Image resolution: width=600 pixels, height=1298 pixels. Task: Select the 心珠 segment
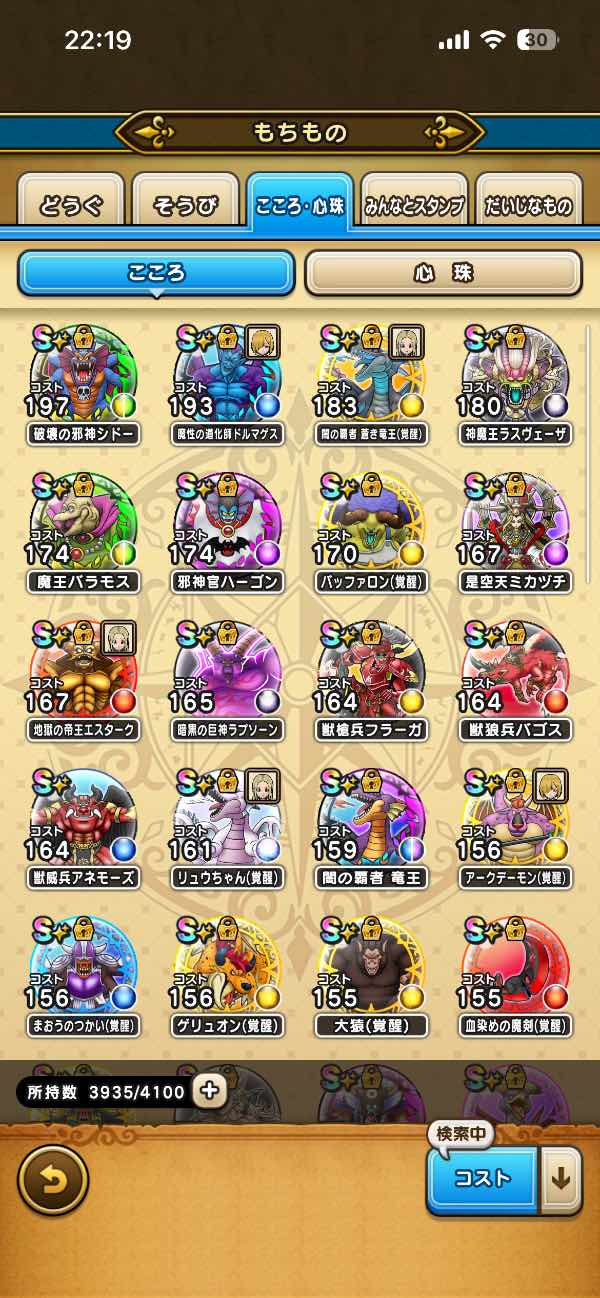(x=443, y=273)
